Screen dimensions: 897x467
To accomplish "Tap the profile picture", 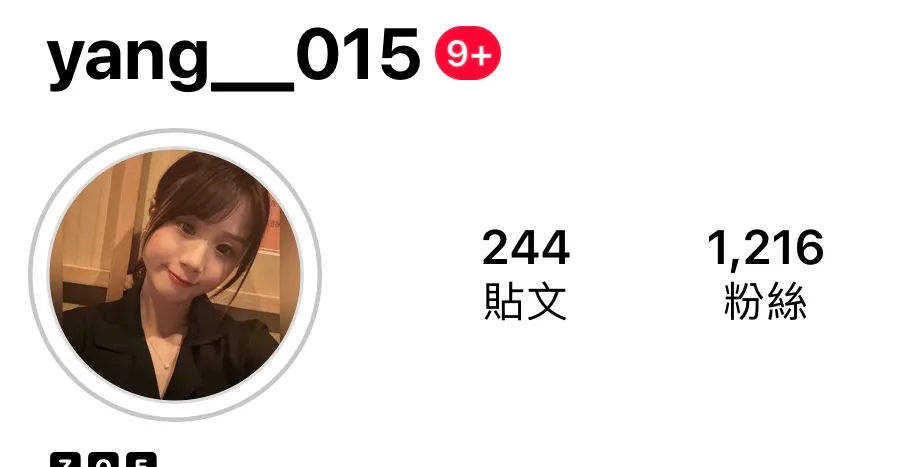I will point(175,275).
